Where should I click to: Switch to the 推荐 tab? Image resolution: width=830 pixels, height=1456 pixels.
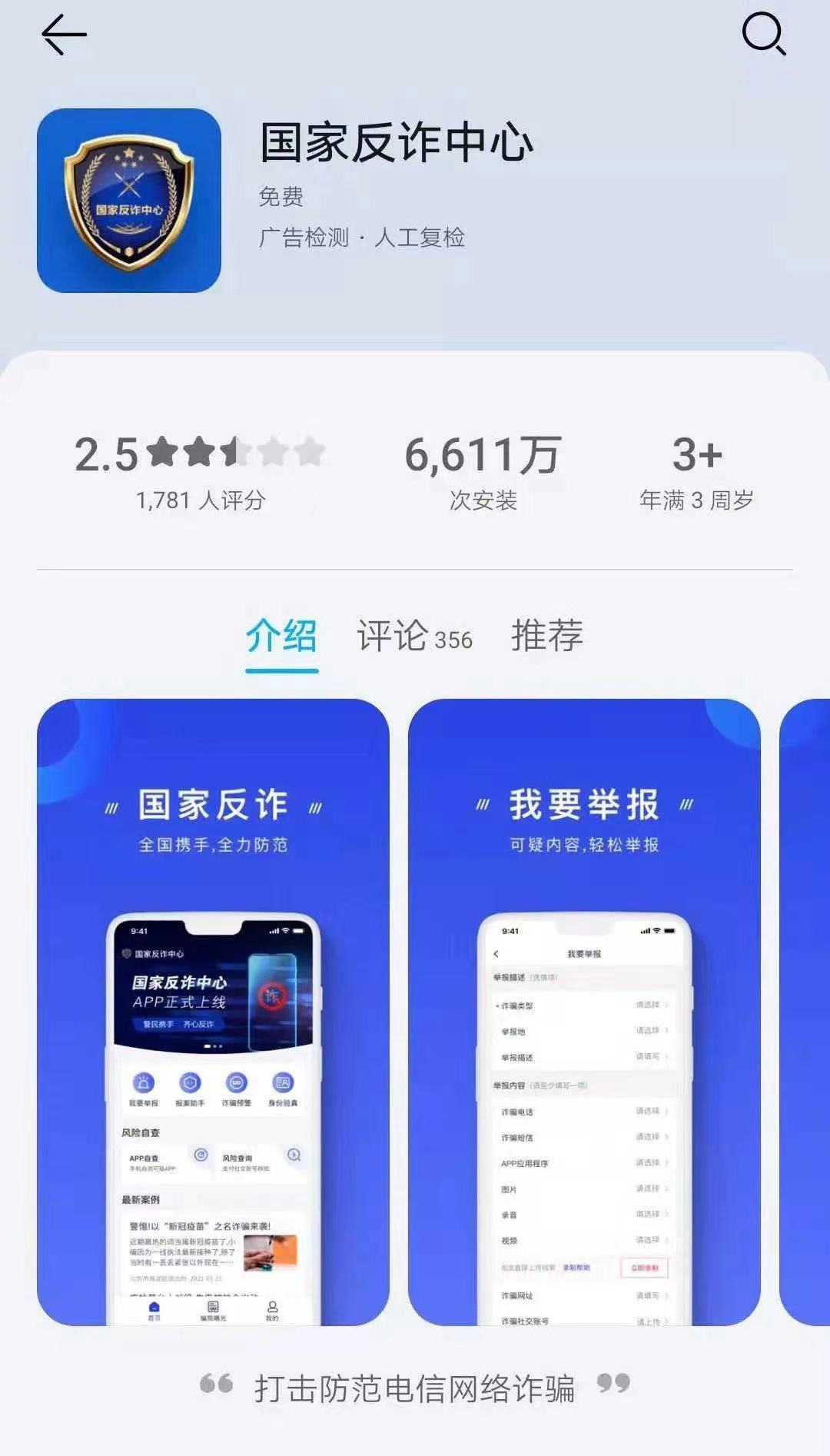[x=546, y=637]
